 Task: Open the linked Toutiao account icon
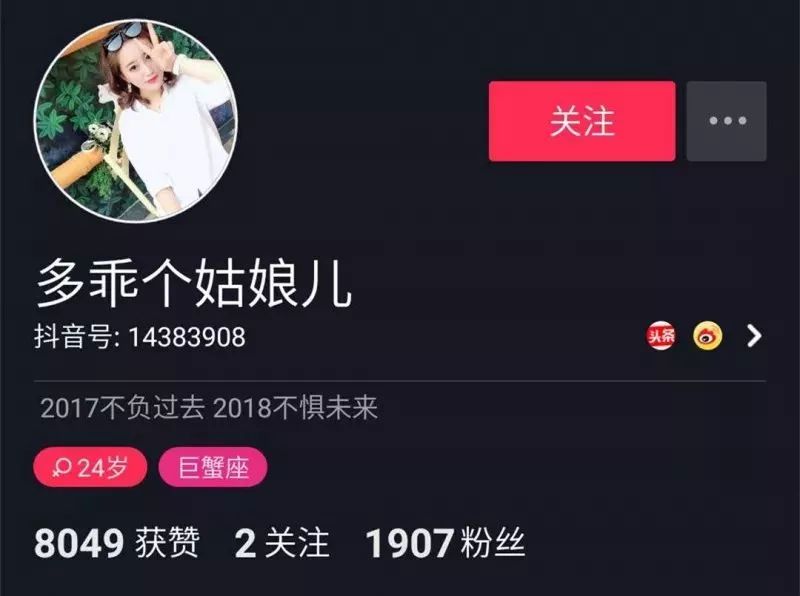[661, 337]
